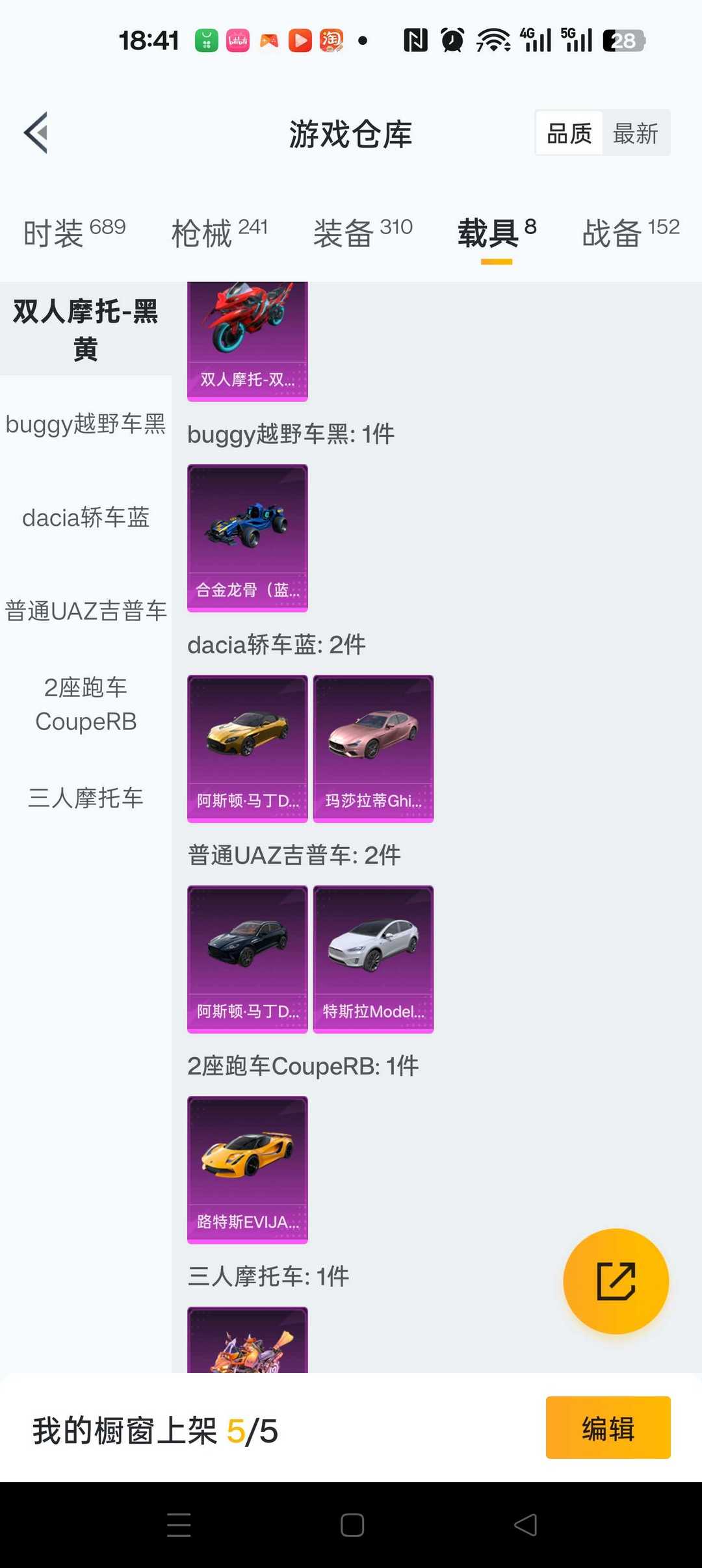Open the 双人摩托-双... red motorcycle item
The width and height of the screenshot is (702, 1568).
tap(247, 340)
